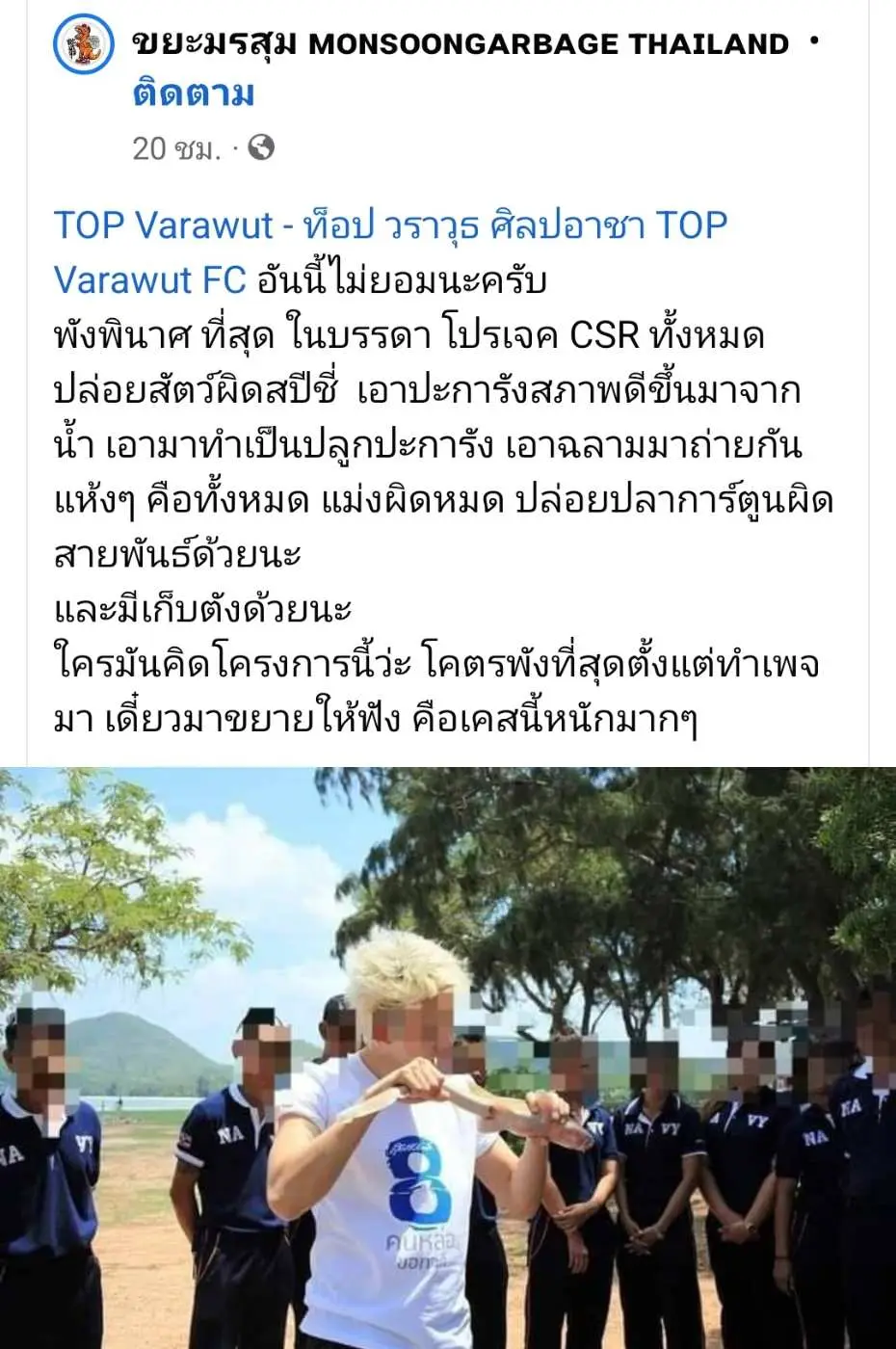
Task: Open the Monsoongarbage Thailand page avatar
Action: click(84, 44)
